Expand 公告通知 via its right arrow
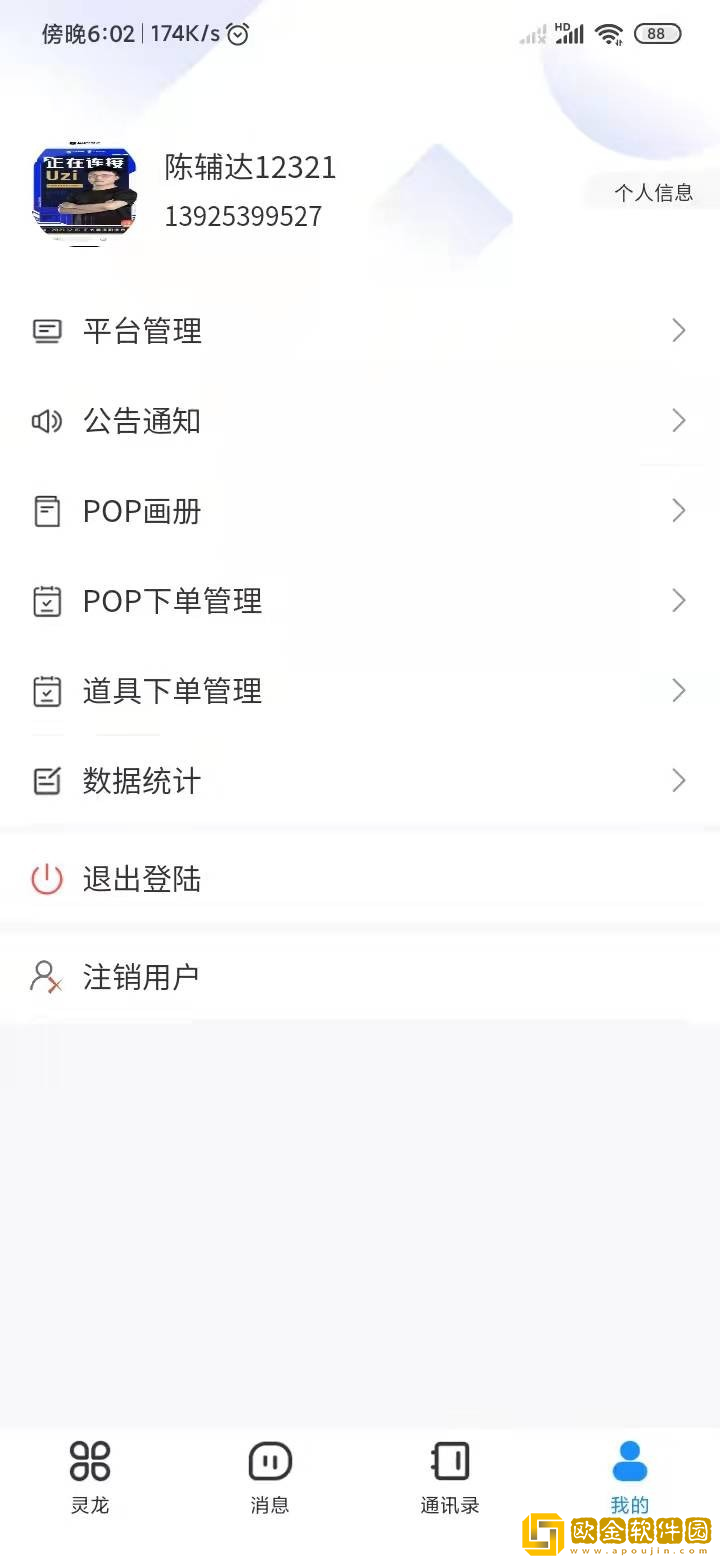720x1560 pixels. tap(678, 421)
